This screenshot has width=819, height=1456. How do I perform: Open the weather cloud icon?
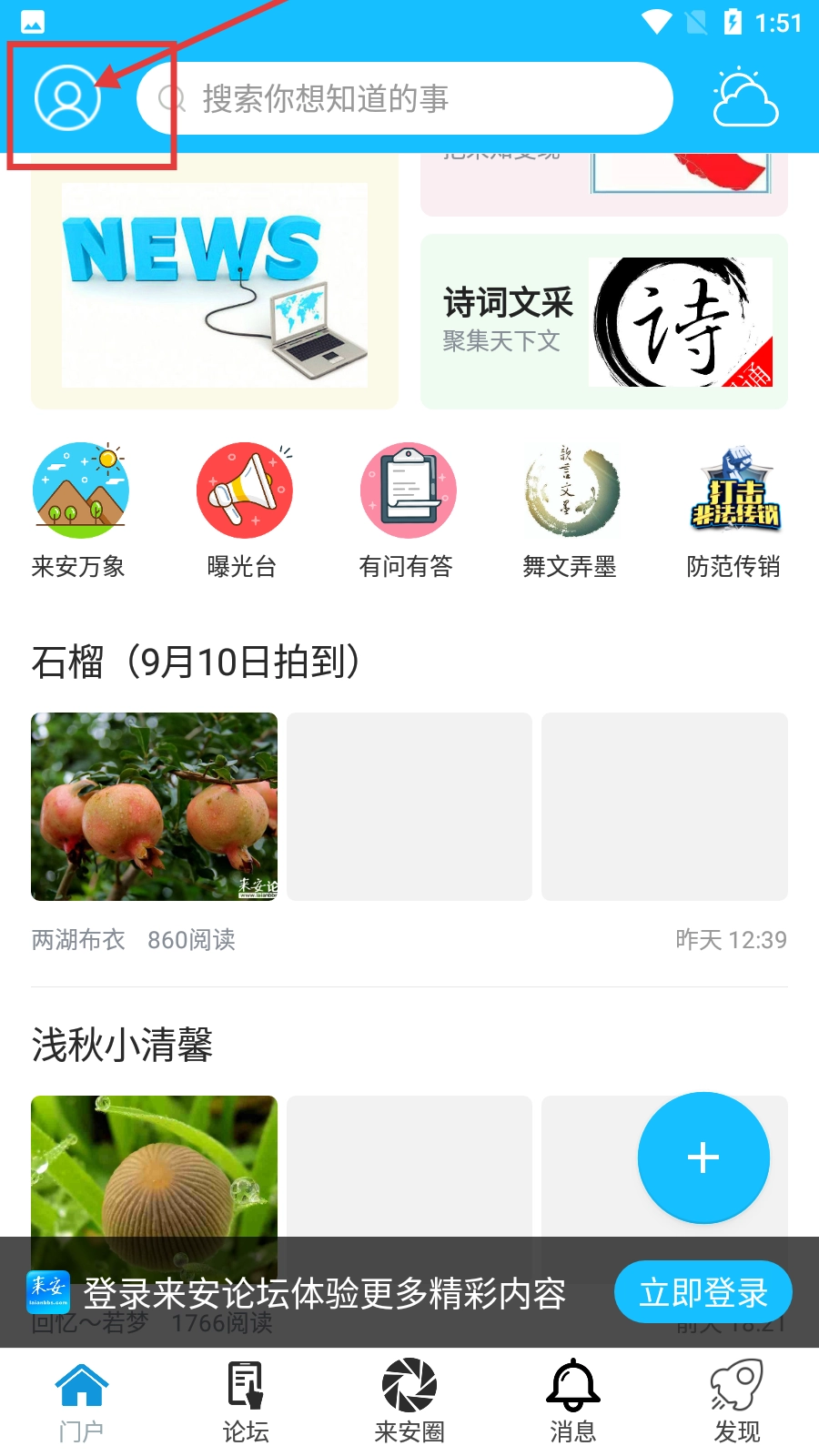point(745,97)
